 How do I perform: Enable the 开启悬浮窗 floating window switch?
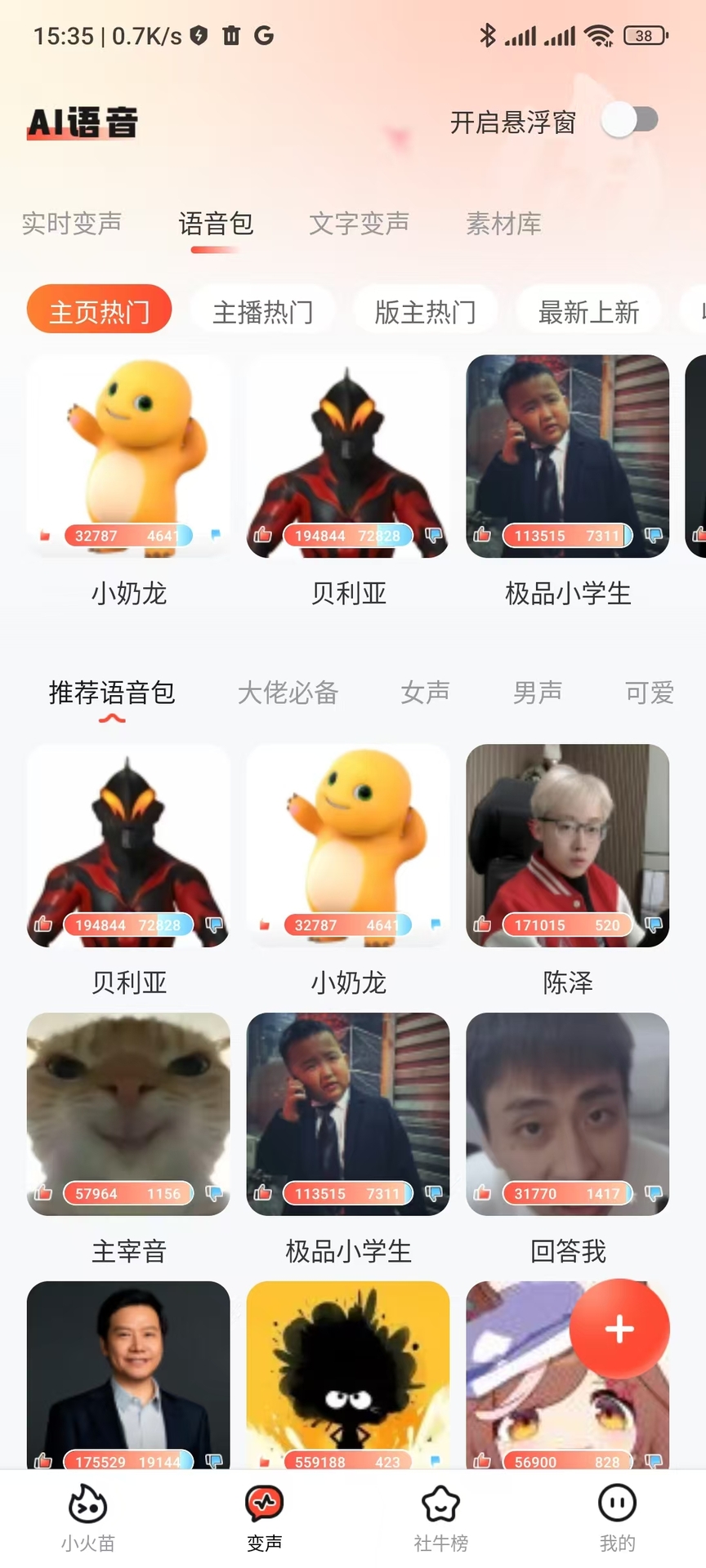(630, 121)
